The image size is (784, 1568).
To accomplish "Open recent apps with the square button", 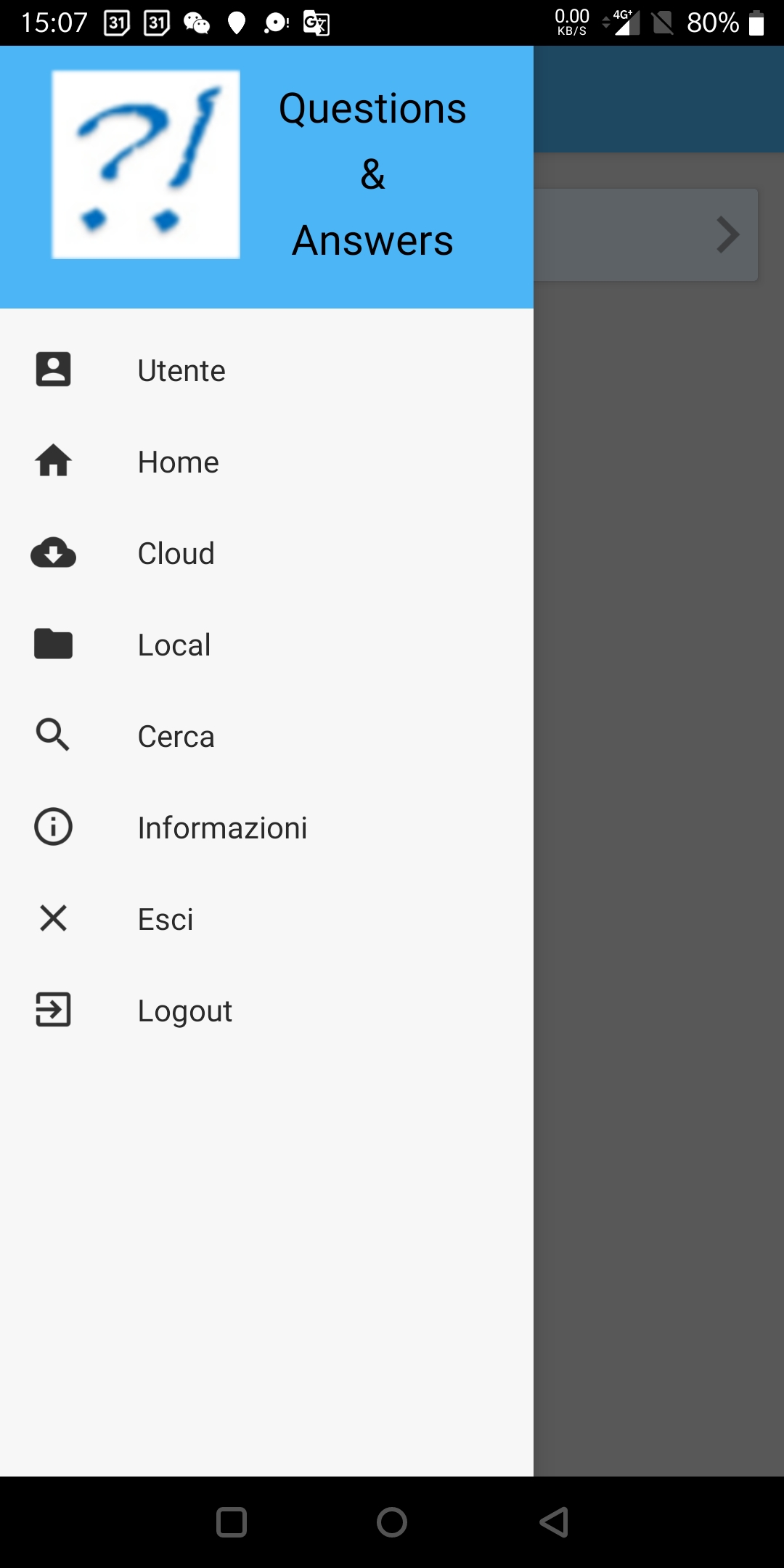I will click(x=232, y=1522).
